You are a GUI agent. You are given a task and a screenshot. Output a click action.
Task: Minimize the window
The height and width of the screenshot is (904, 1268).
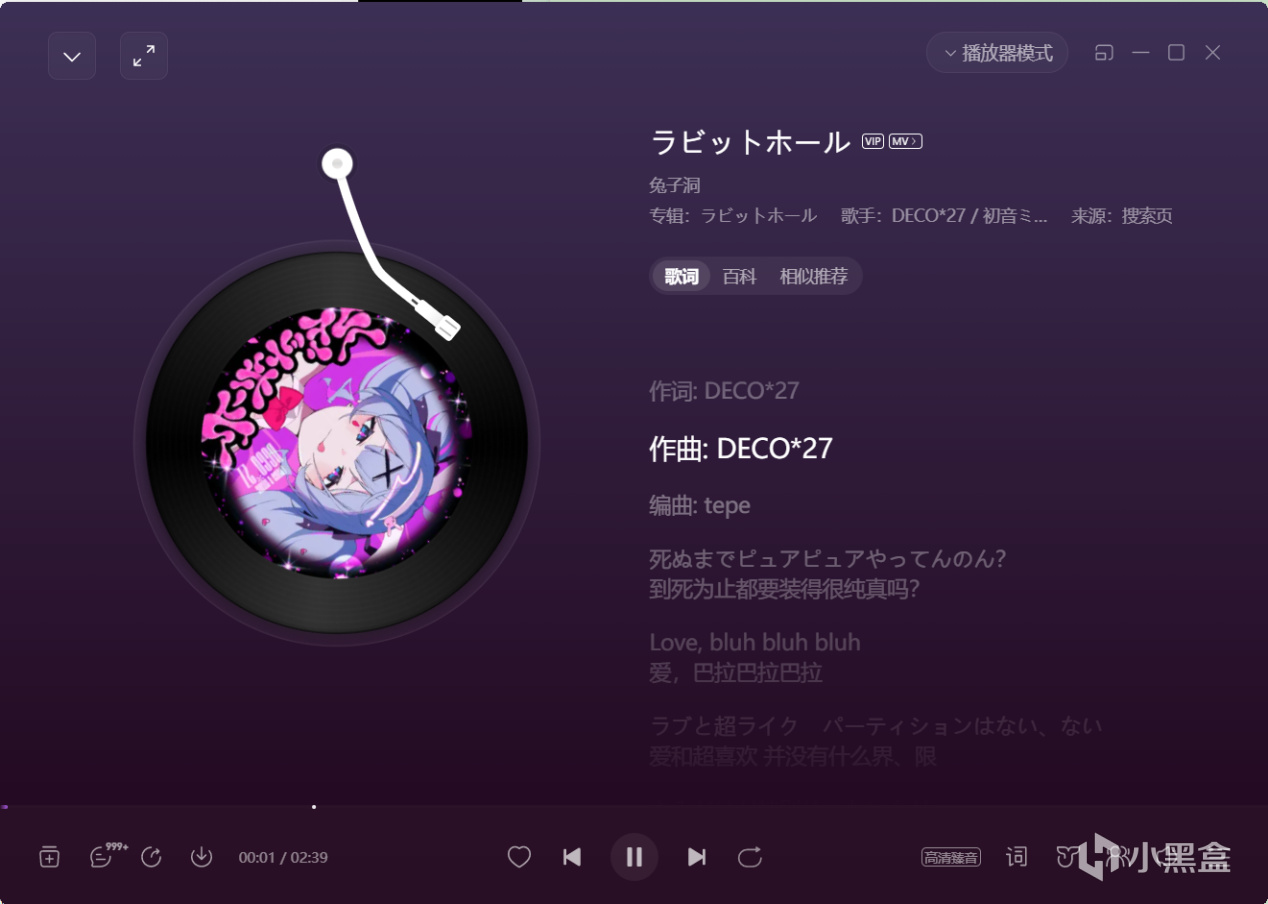tap(1140, 53)
